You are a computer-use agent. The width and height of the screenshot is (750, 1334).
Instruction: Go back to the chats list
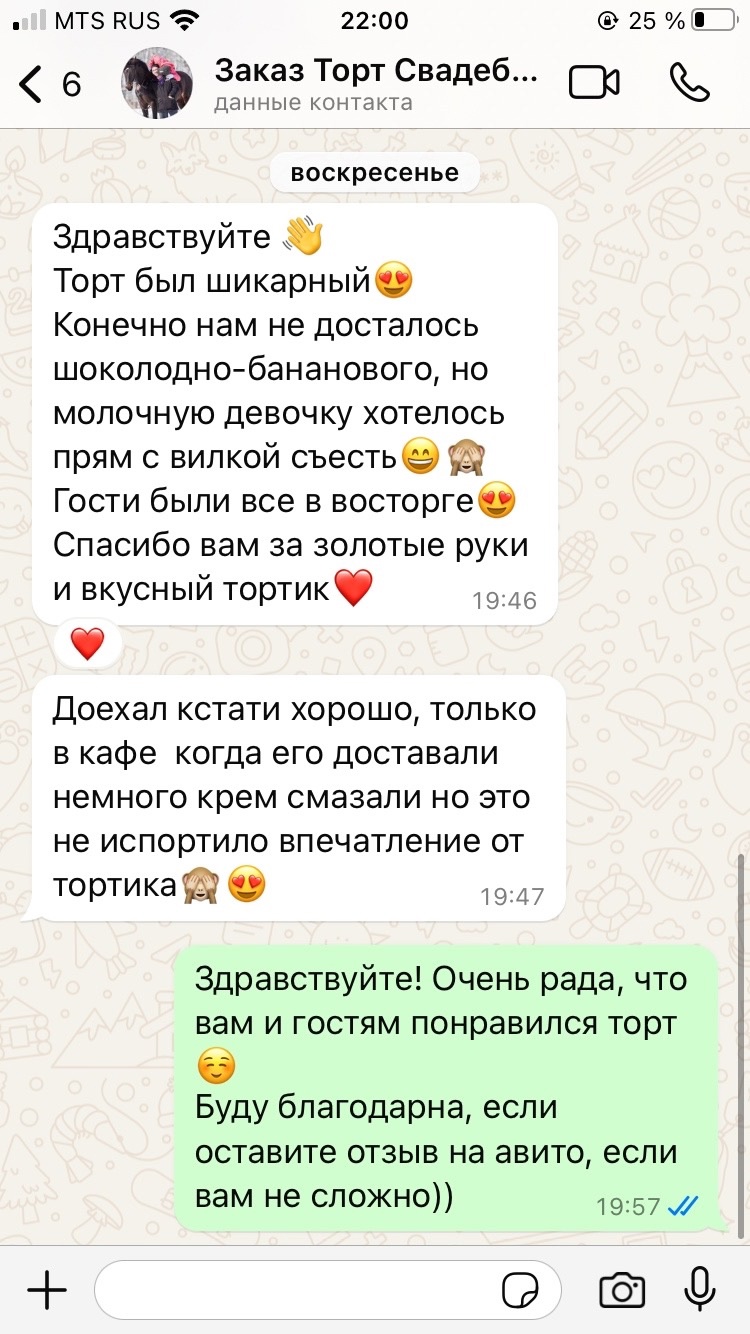pos(50,84)
